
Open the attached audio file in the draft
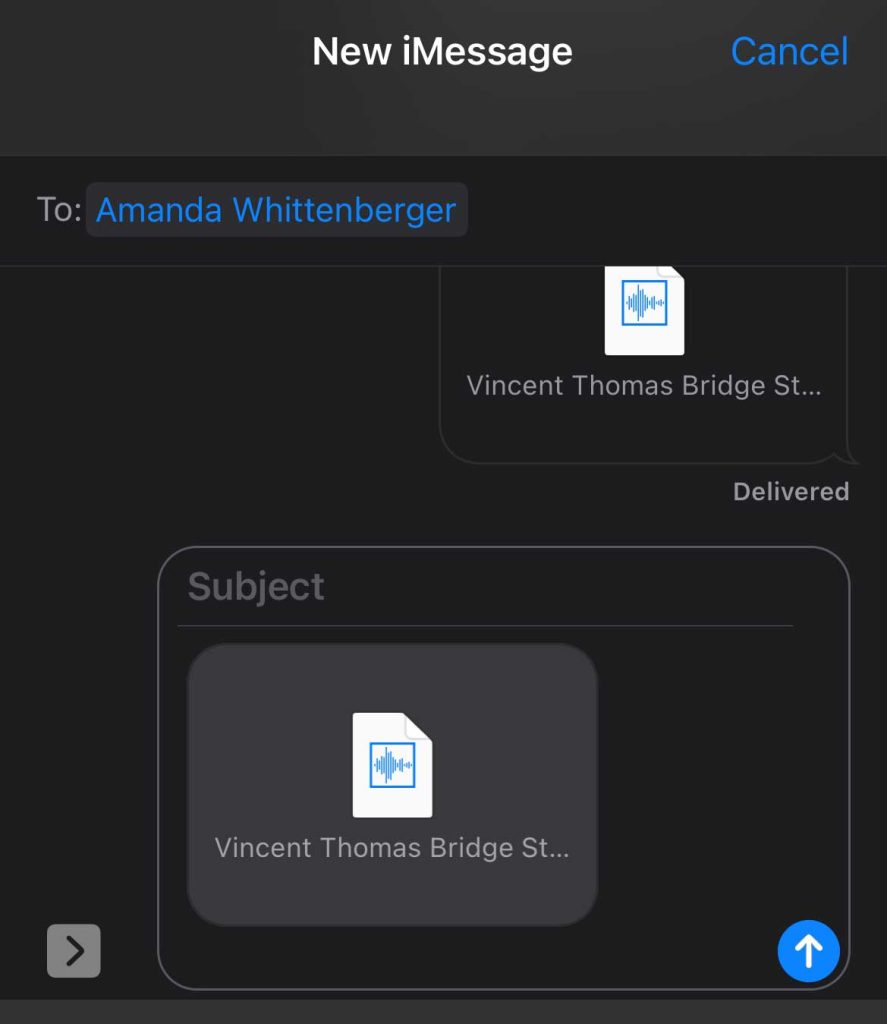pos(392,785)
